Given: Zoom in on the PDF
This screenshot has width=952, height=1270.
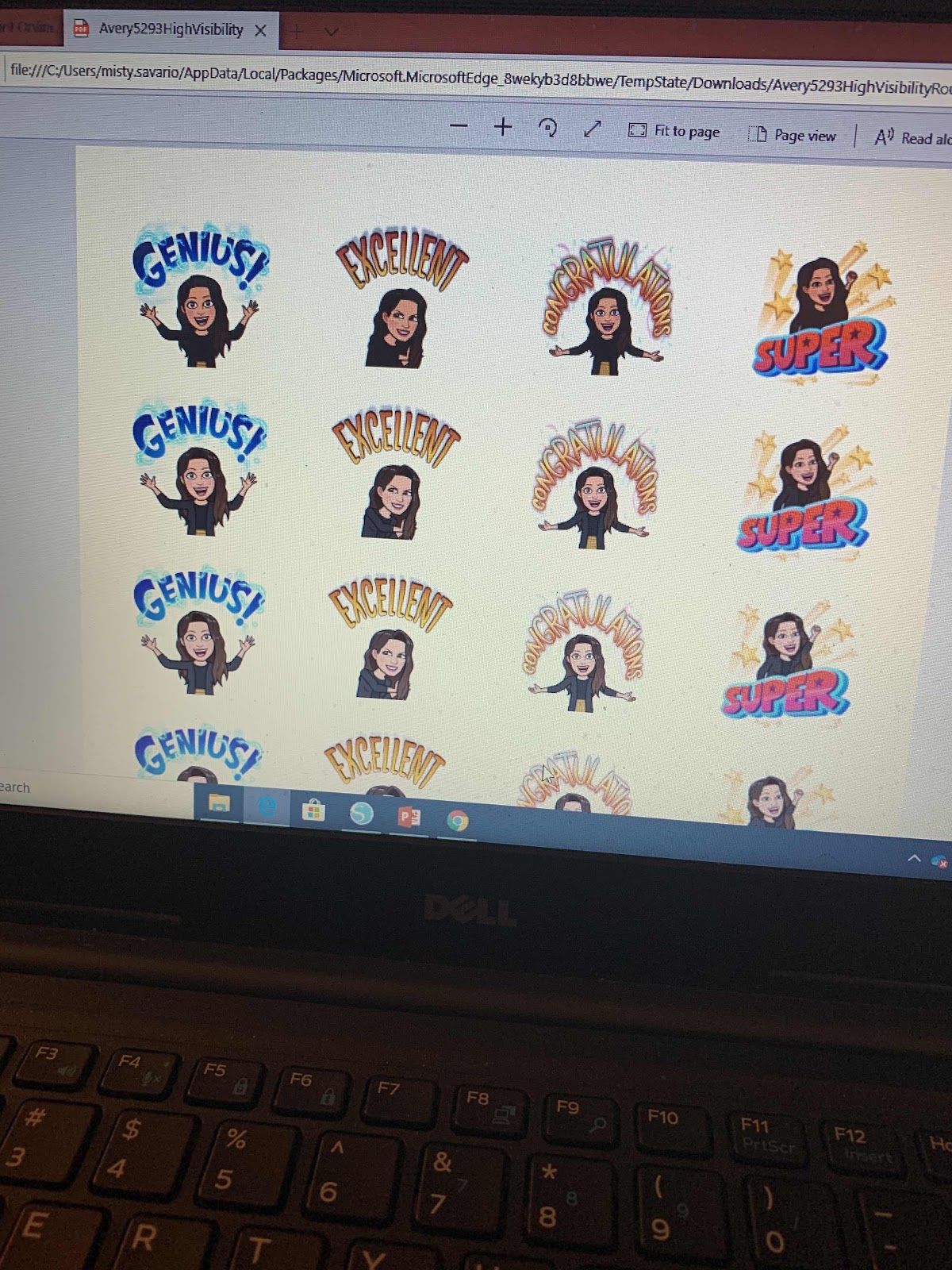Looking at the screenshot, I should coord(503,126).
